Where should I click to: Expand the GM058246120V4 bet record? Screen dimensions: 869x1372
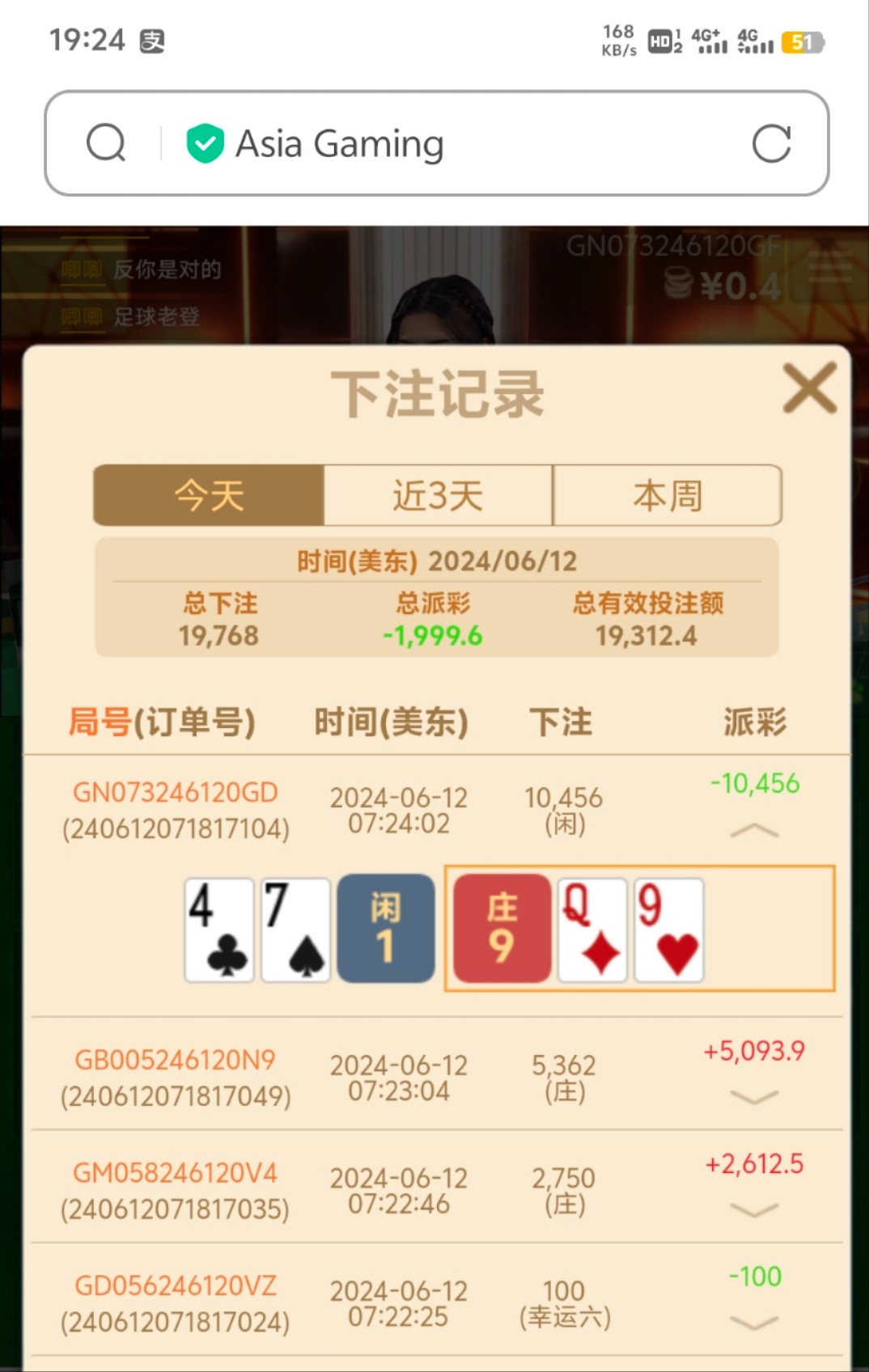[754, 1210]
